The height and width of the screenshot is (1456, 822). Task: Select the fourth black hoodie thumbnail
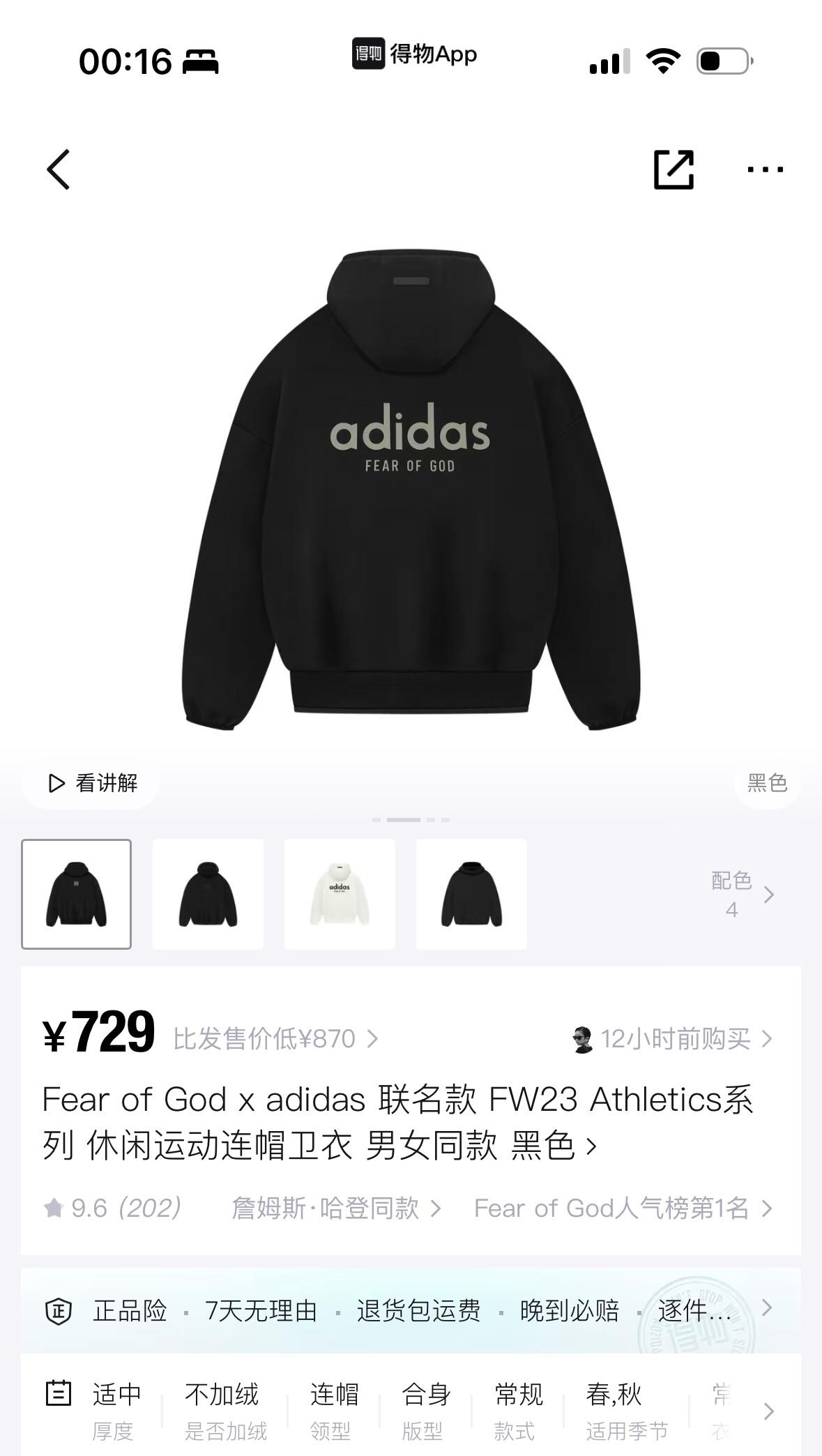(x=471, y=894)
